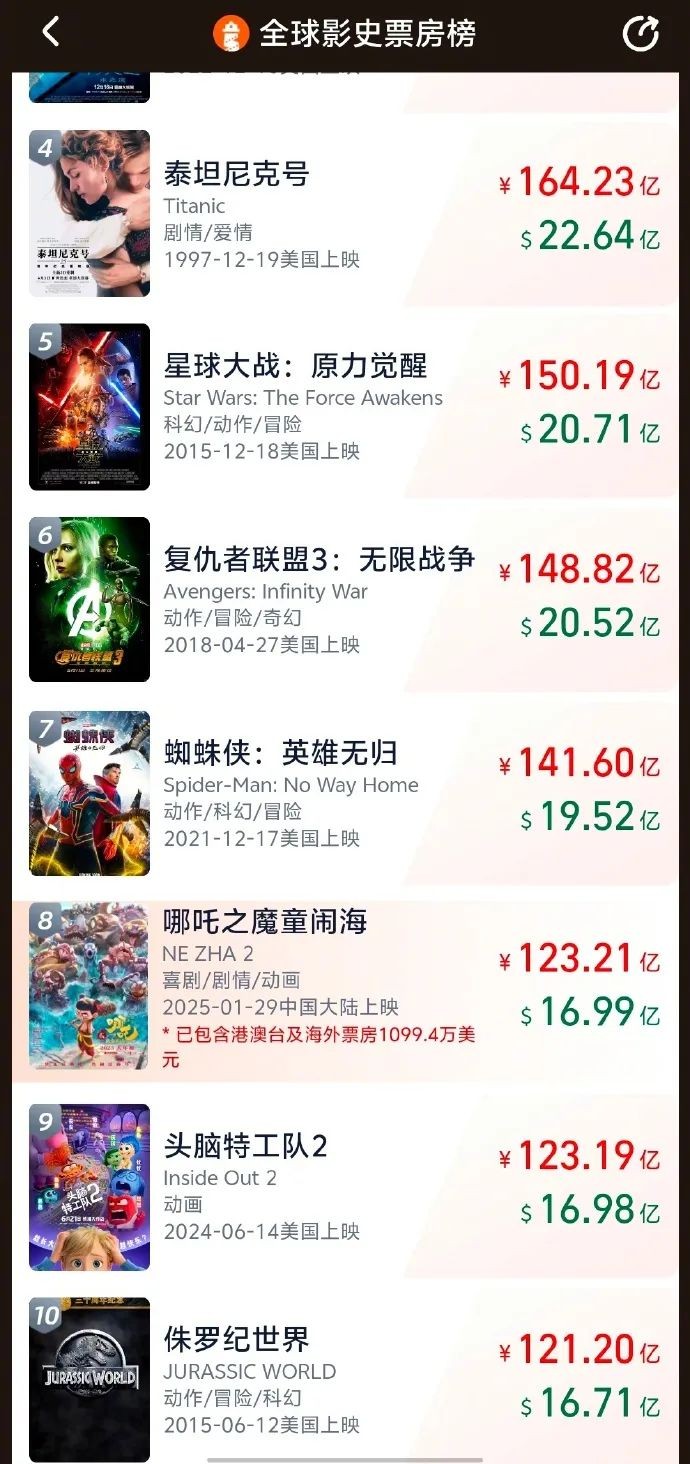The height and width of the screenshot is (1464, 690).
Task: Go back using the top arrow
Action: tap(51, 33)
